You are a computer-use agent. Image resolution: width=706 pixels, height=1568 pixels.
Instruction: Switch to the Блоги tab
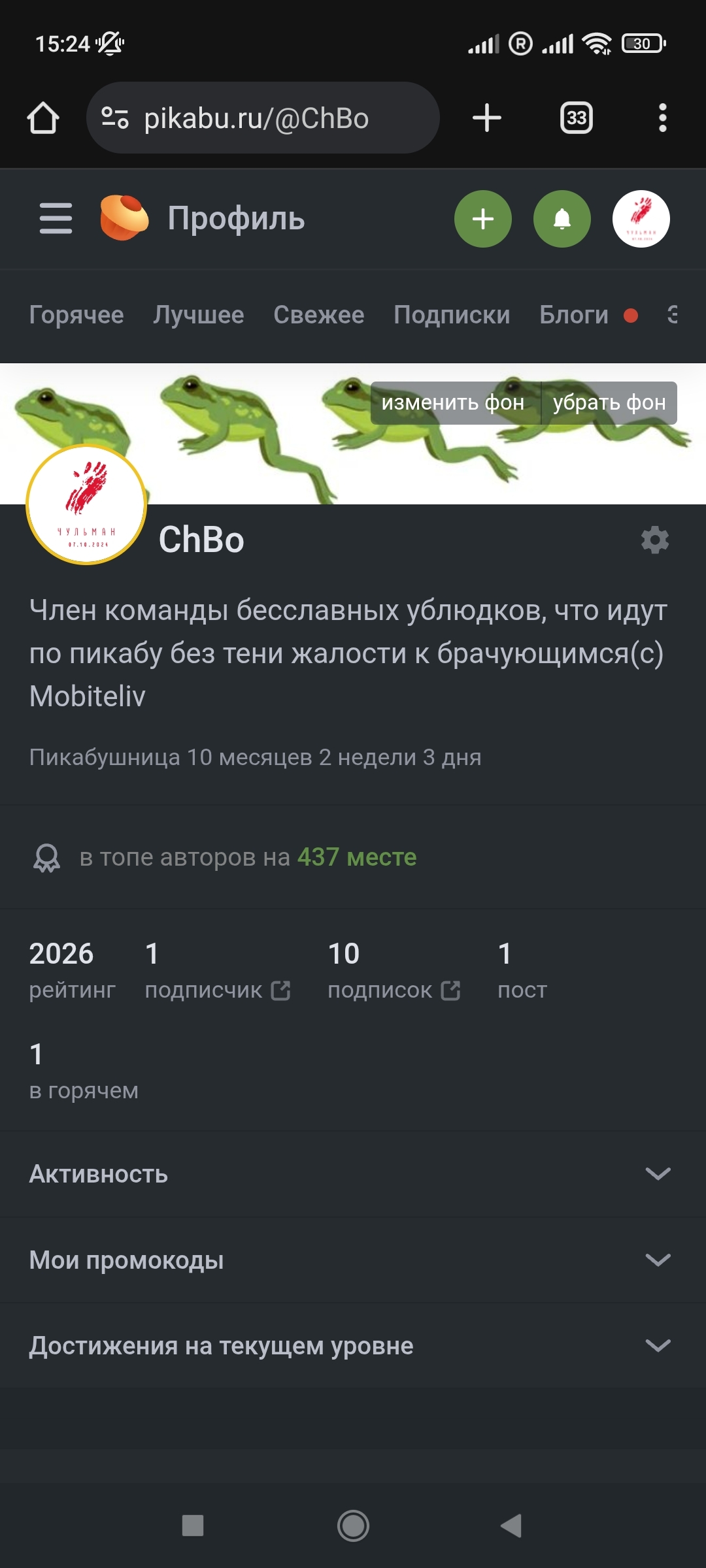tap(574, 315)
